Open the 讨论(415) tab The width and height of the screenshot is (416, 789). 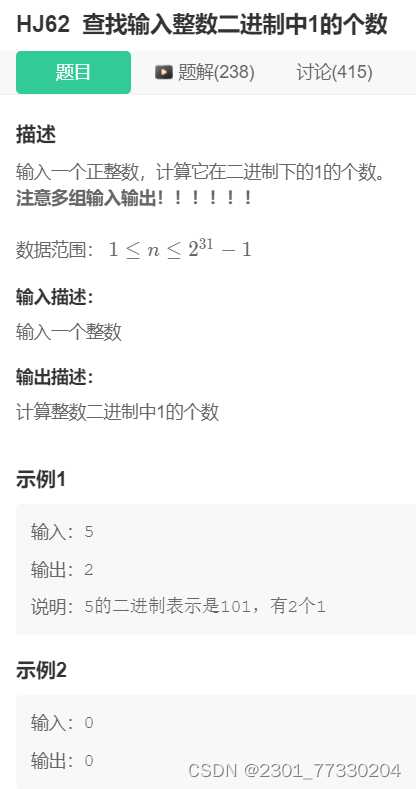click(335, 72)
